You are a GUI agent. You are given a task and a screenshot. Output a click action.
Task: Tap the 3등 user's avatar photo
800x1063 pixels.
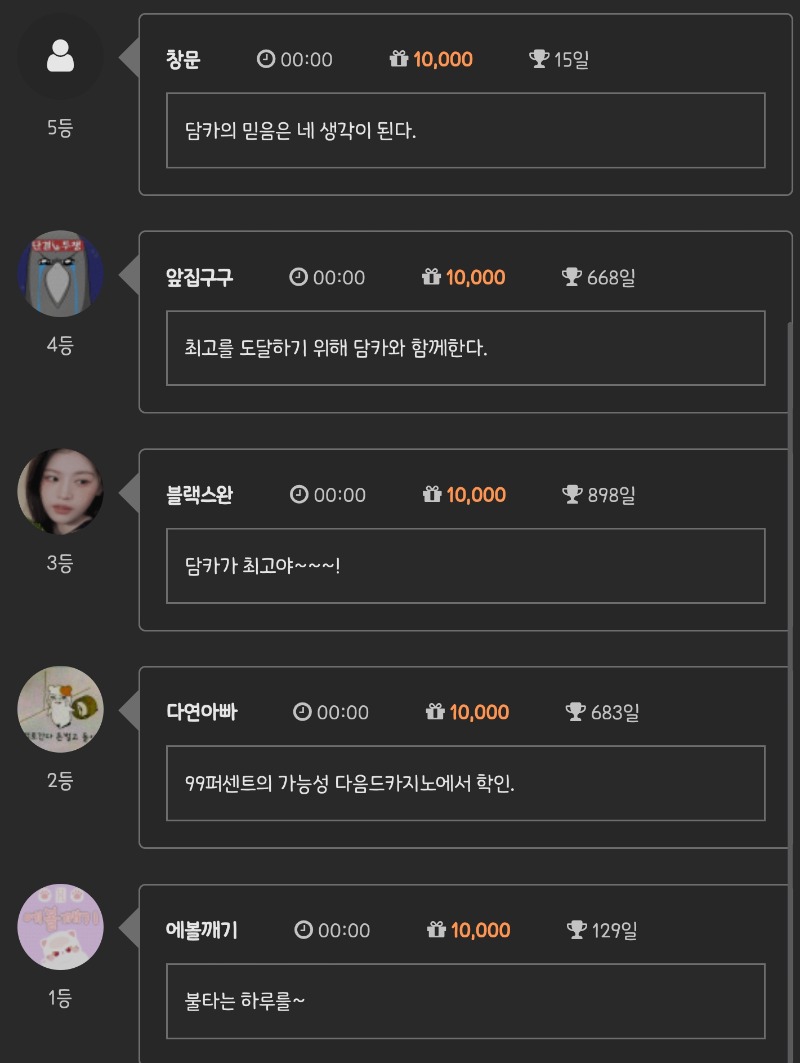click(60, 491)
